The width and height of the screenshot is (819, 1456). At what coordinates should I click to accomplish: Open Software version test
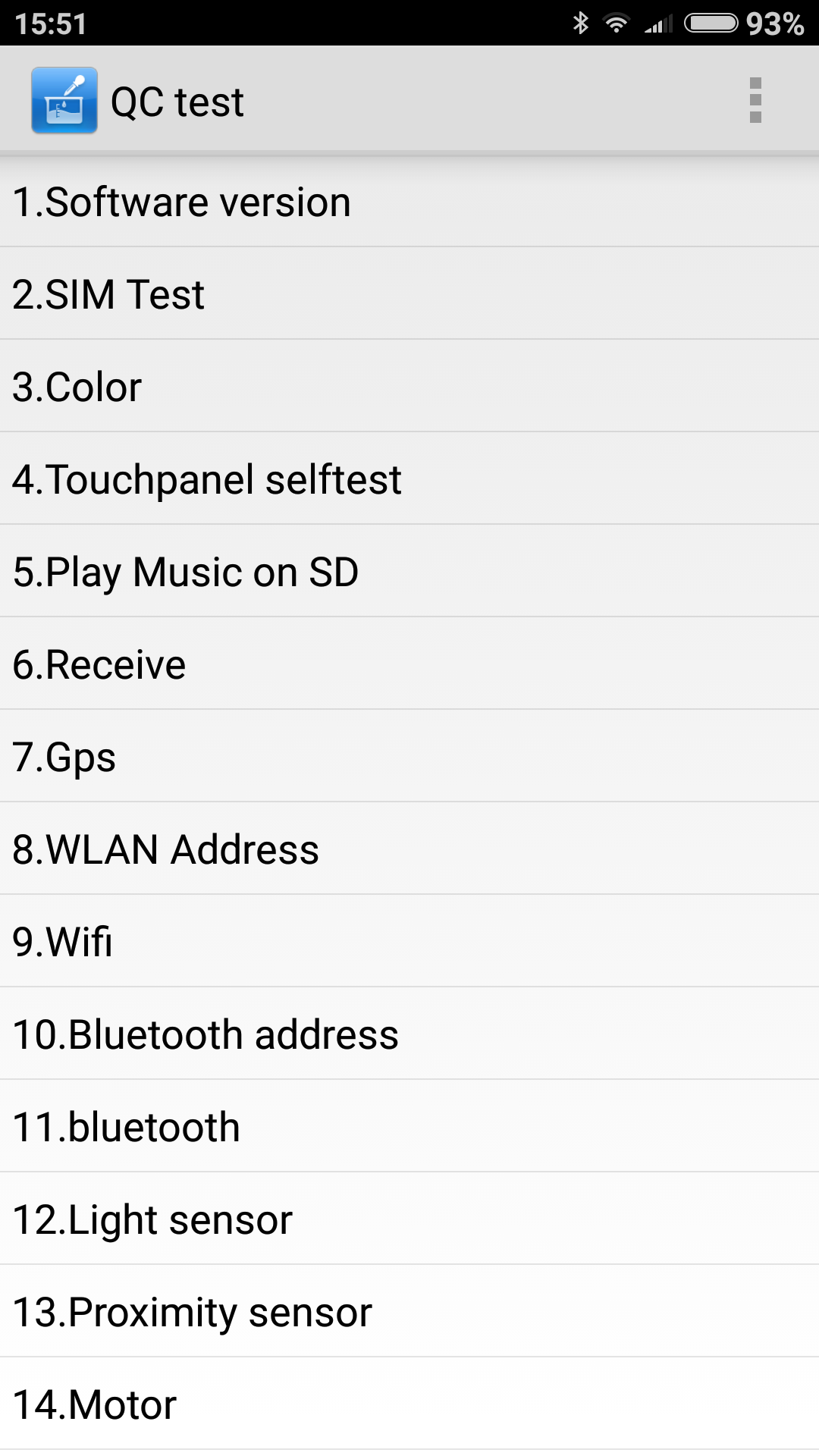(182, 202)
